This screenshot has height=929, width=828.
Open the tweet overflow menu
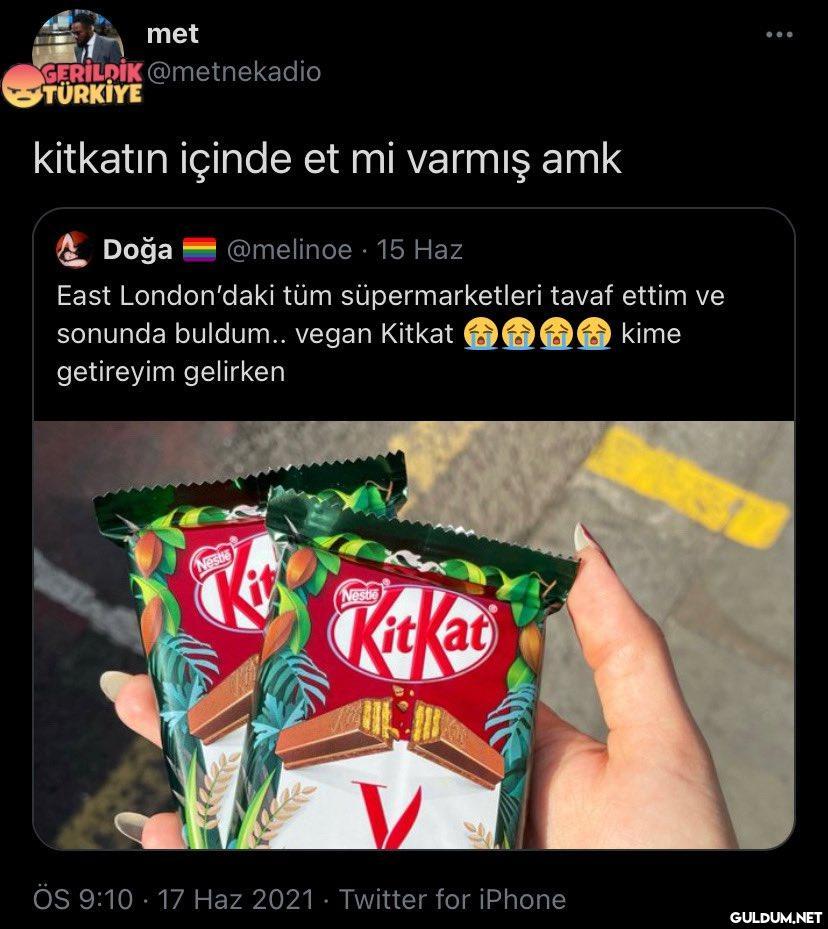[x=778, y=35]
